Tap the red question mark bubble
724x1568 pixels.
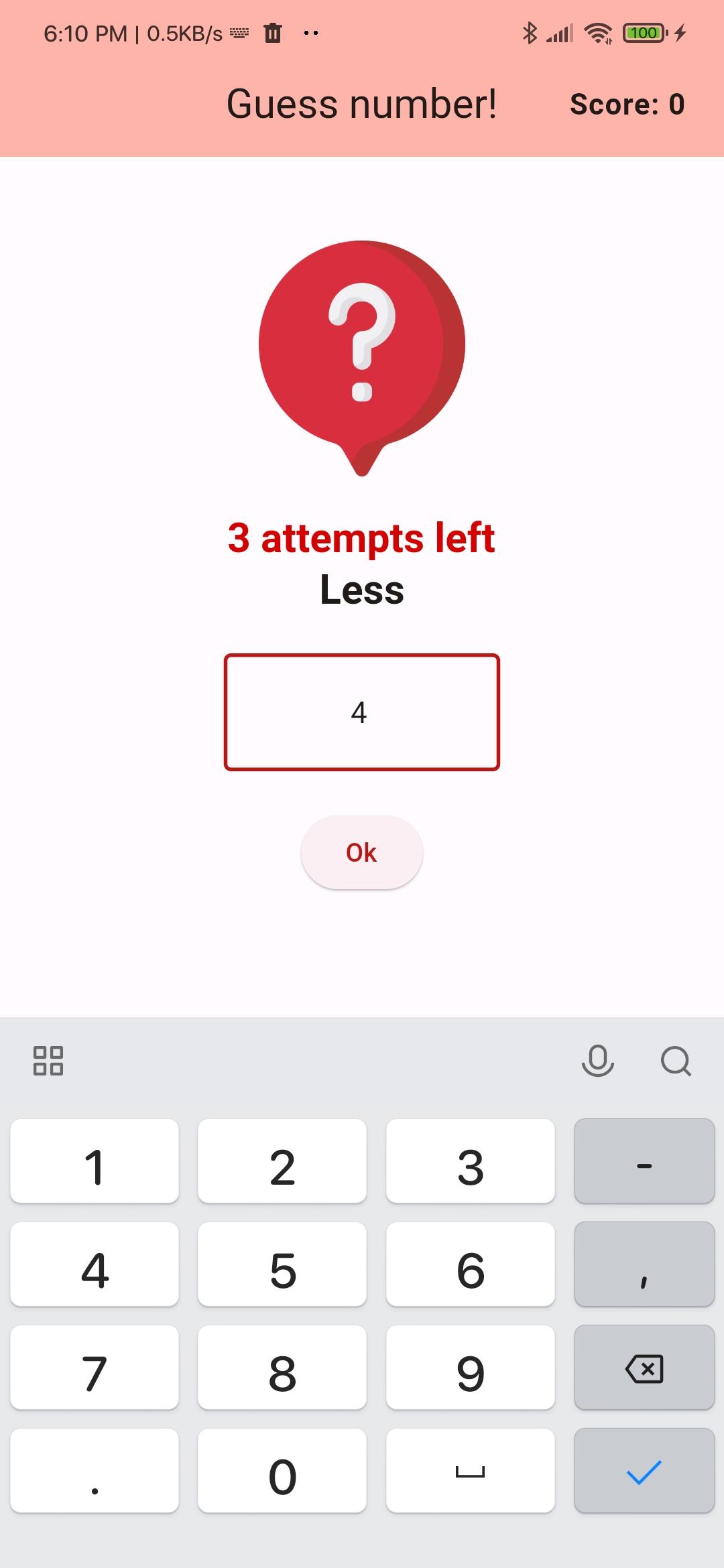pos(362,348)
